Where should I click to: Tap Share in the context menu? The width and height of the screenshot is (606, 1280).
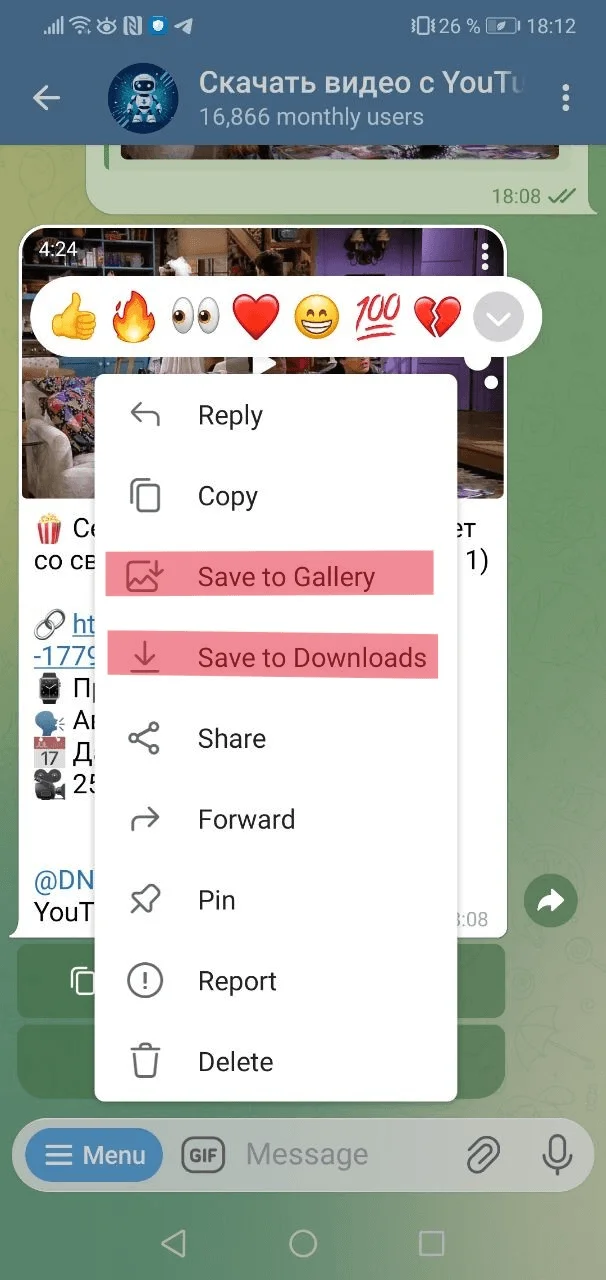(231, 739)
